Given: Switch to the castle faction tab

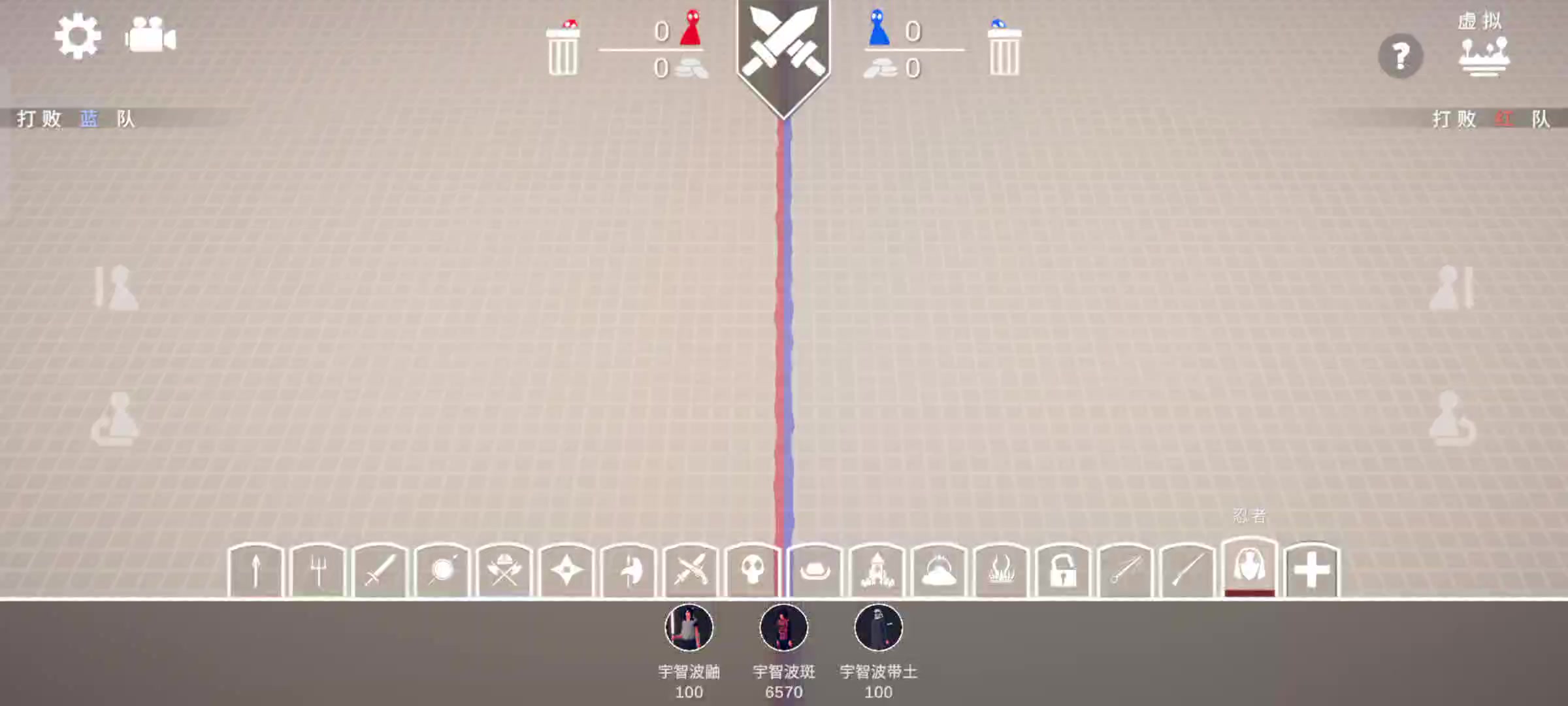Looking at the screenshot, I should [877, 570].
